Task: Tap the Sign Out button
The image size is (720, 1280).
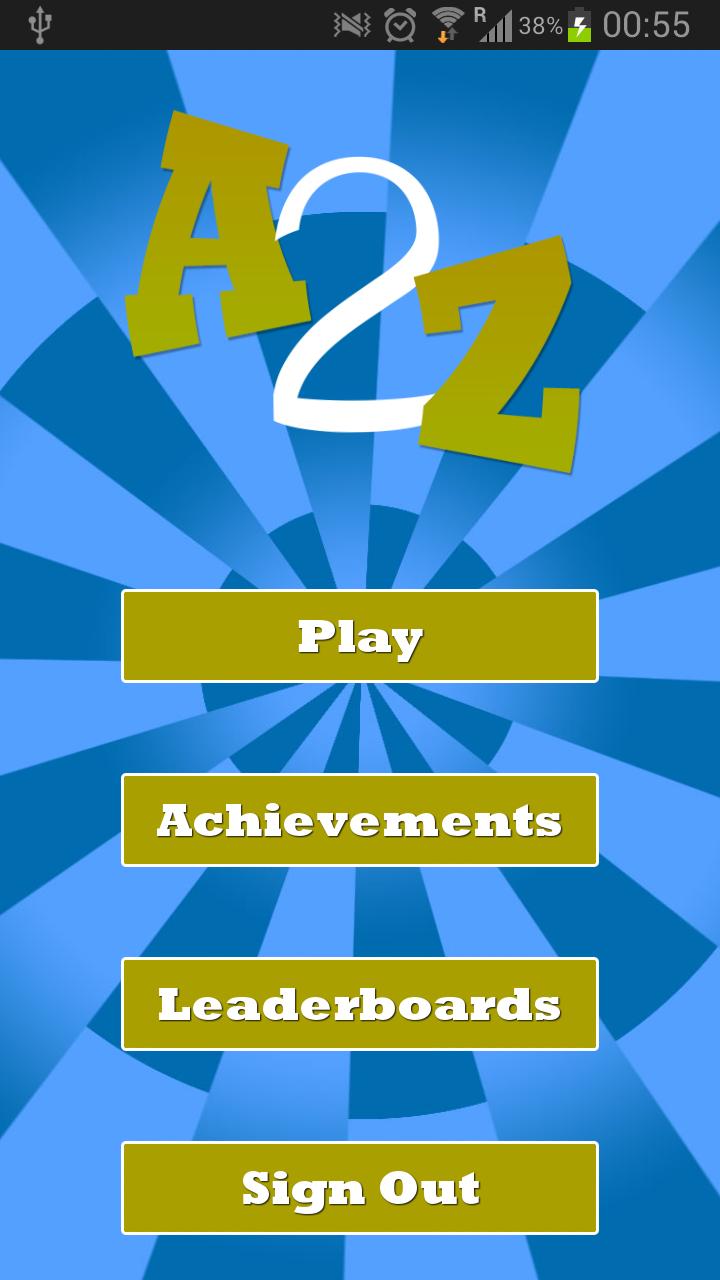Action: pyautogui.click(x=360, y=1188)
